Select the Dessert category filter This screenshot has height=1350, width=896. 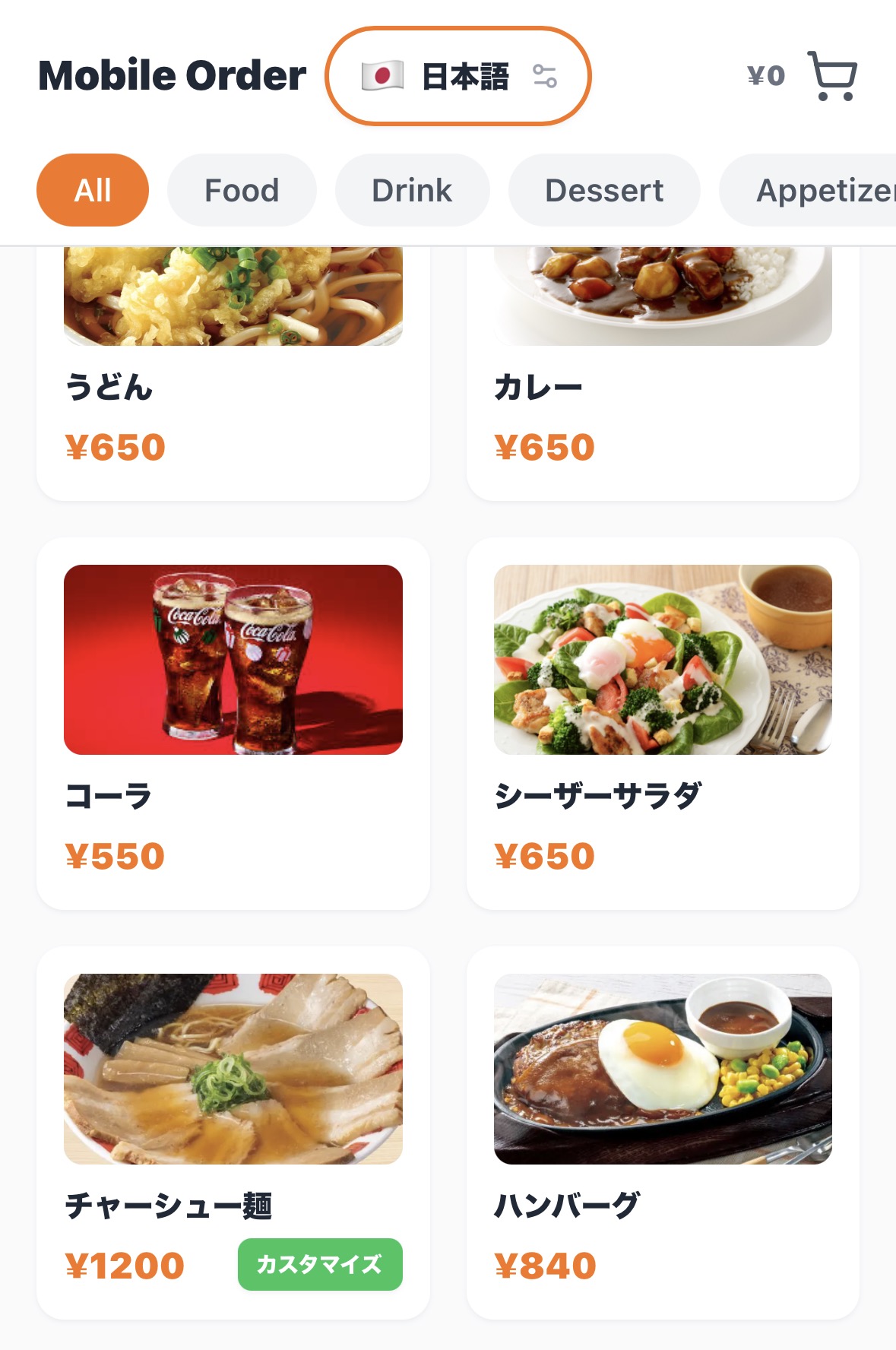[x=604, y=190]
